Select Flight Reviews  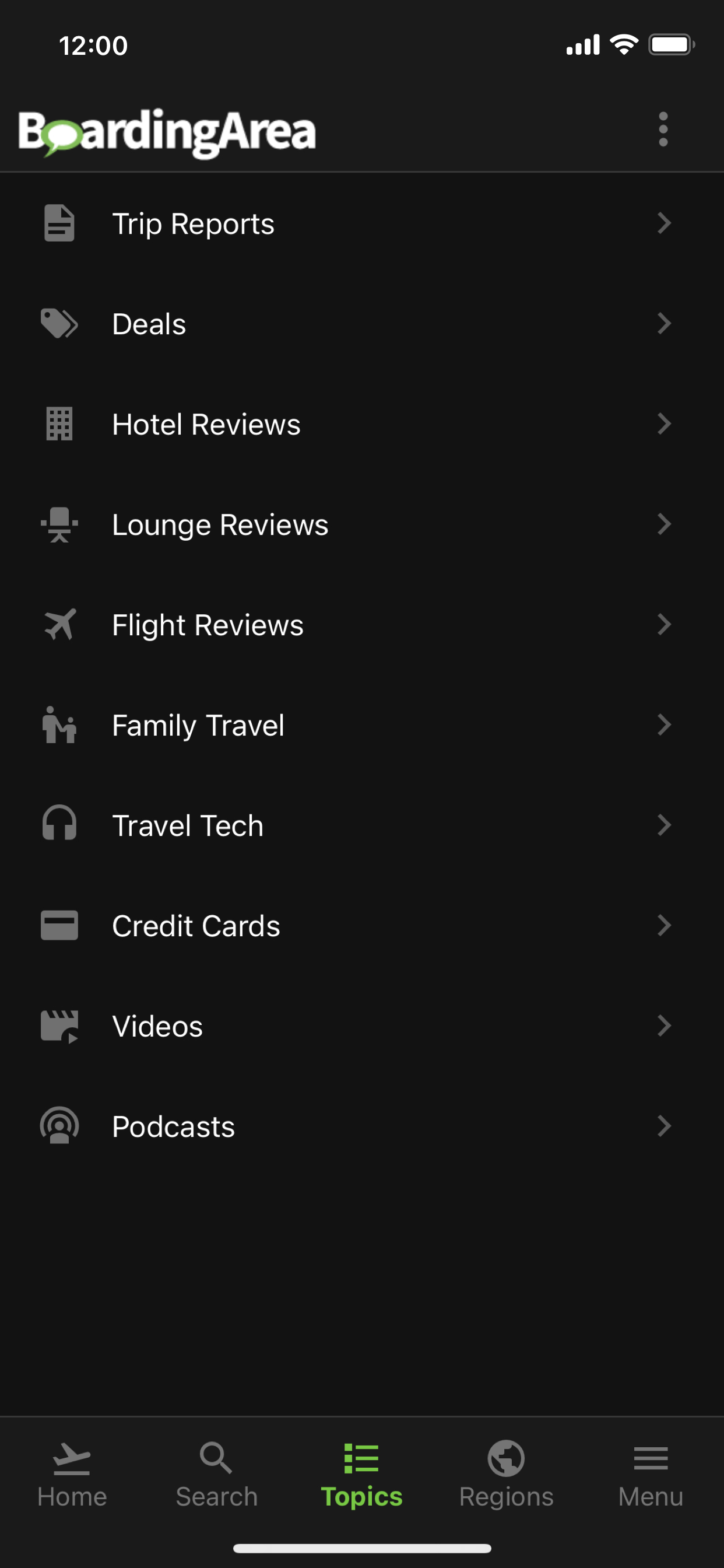point(362,625)
